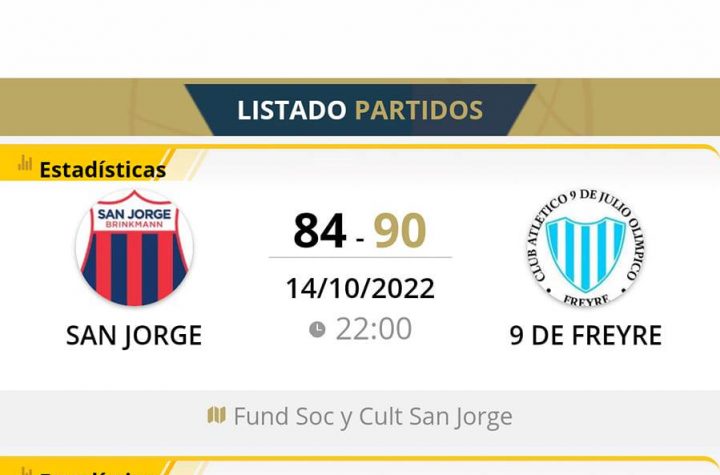
Task: Open the 9 de Freyre team logo
Action: [585, 250]
